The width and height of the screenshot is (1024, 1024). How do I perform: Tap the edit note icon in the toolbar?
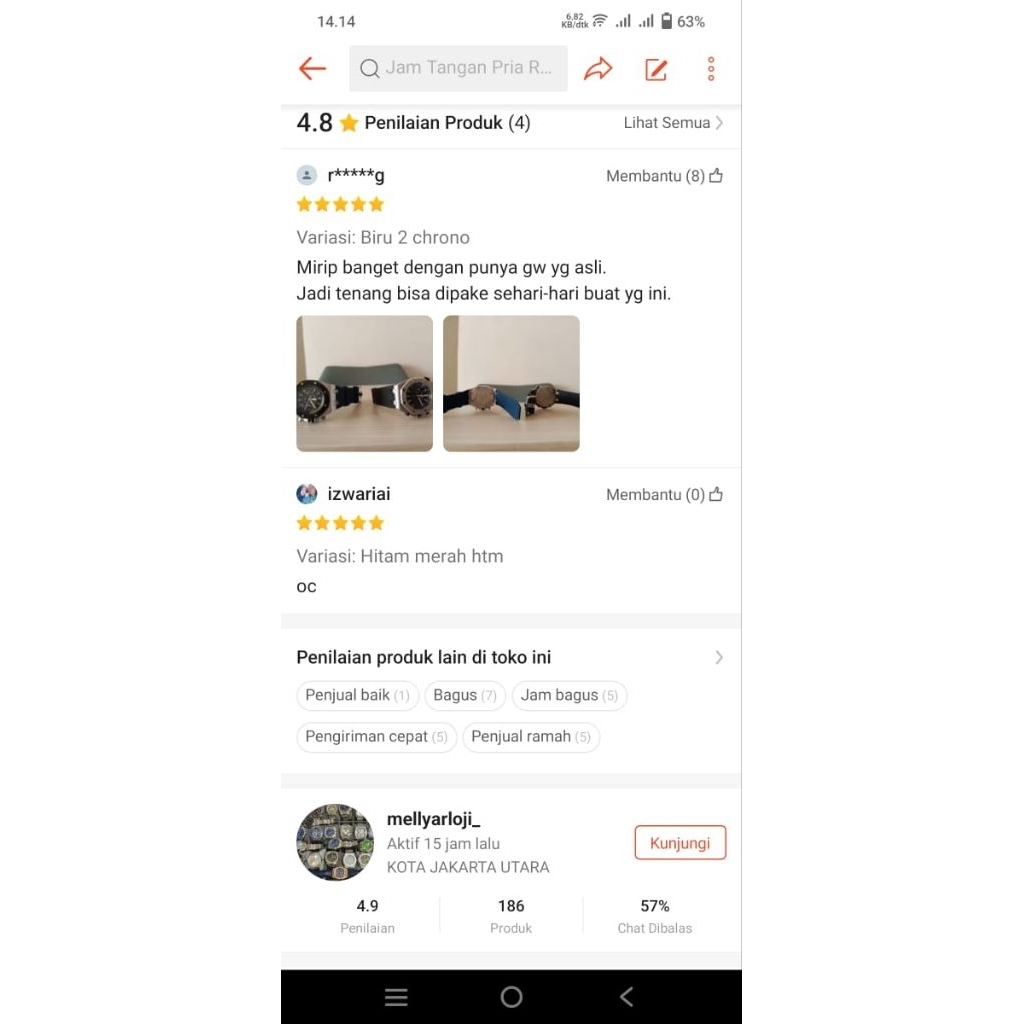tap(656, 68)
